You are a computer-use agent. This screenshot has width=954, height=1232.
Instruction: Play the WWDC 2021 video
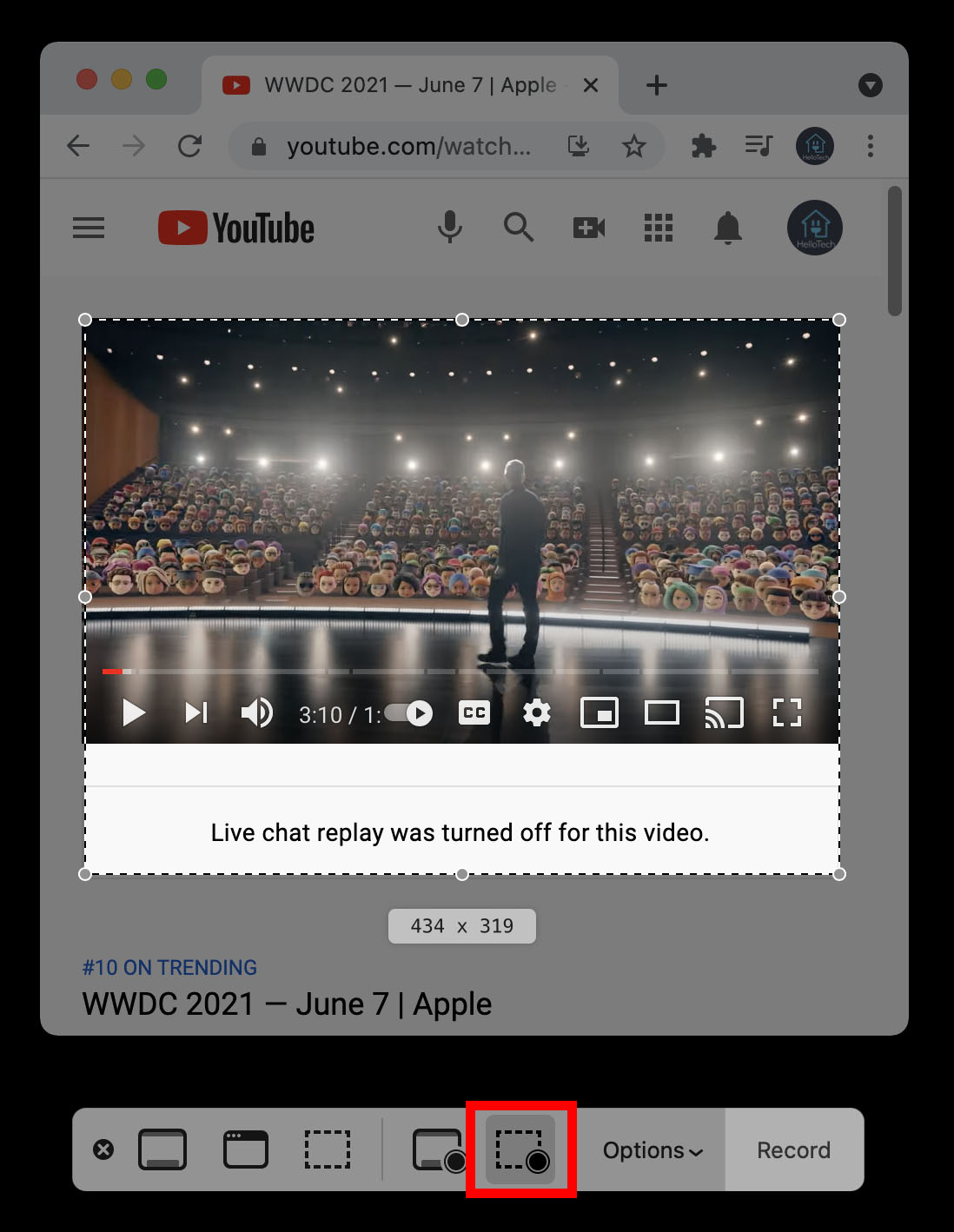coord(133,713)
